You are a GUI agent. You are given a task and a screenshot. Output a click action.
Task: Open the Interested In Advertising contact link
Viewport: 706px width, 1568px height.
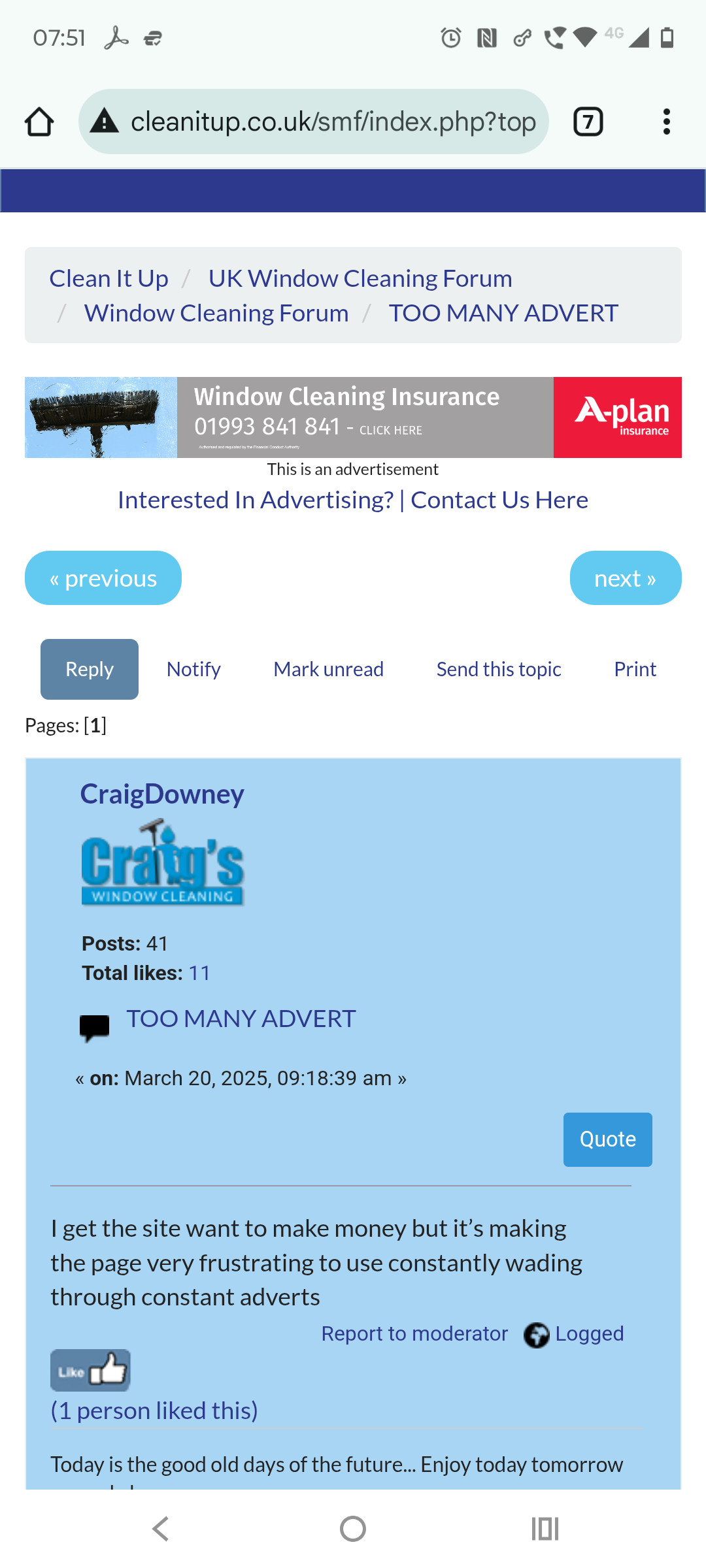coord(353,500)
